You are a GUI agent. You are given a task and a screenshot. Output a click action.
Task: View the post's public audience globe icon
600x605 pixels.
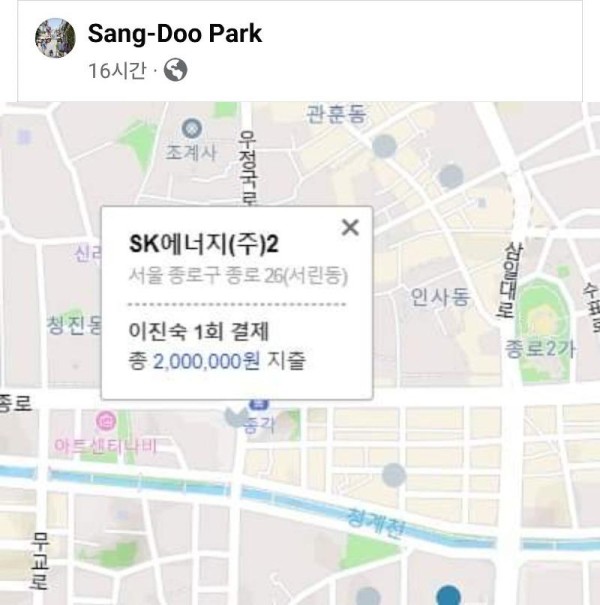175,70
